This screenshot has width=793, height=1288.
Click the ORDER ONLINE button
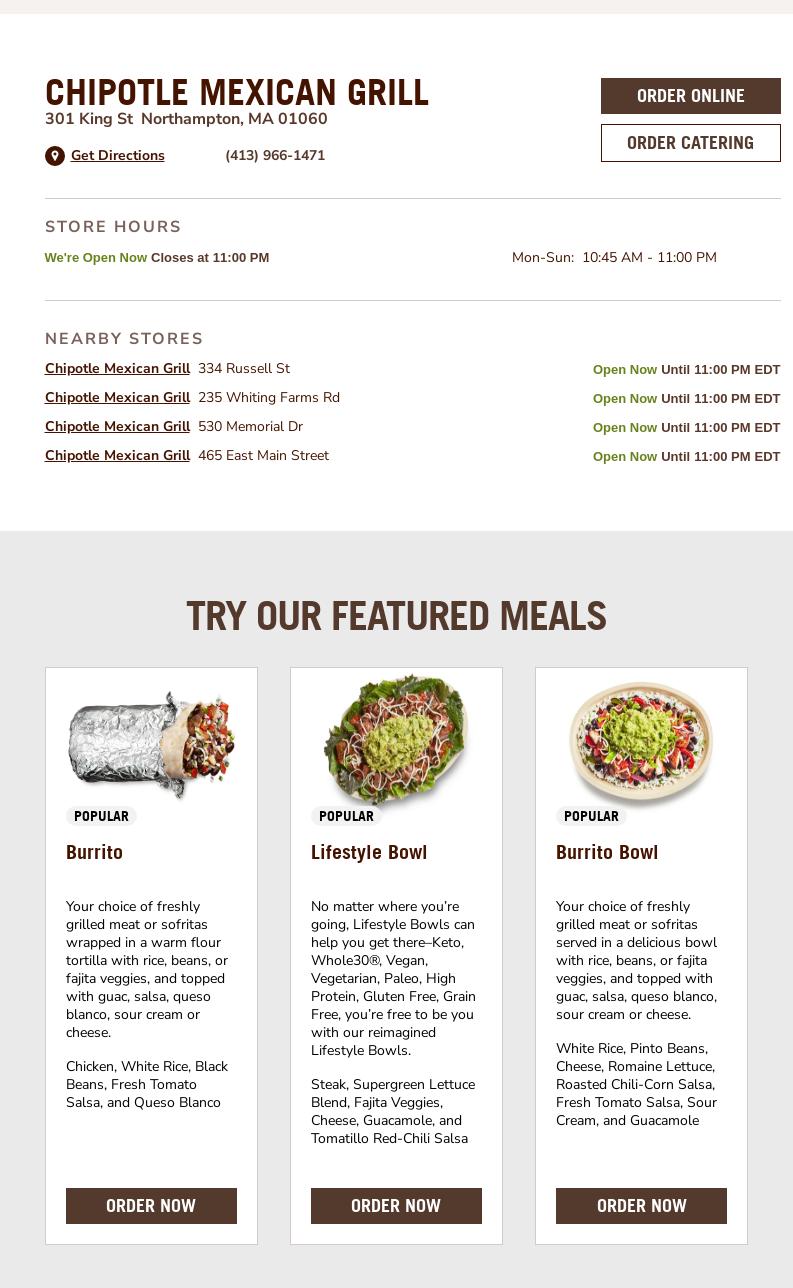click(690, 95)
